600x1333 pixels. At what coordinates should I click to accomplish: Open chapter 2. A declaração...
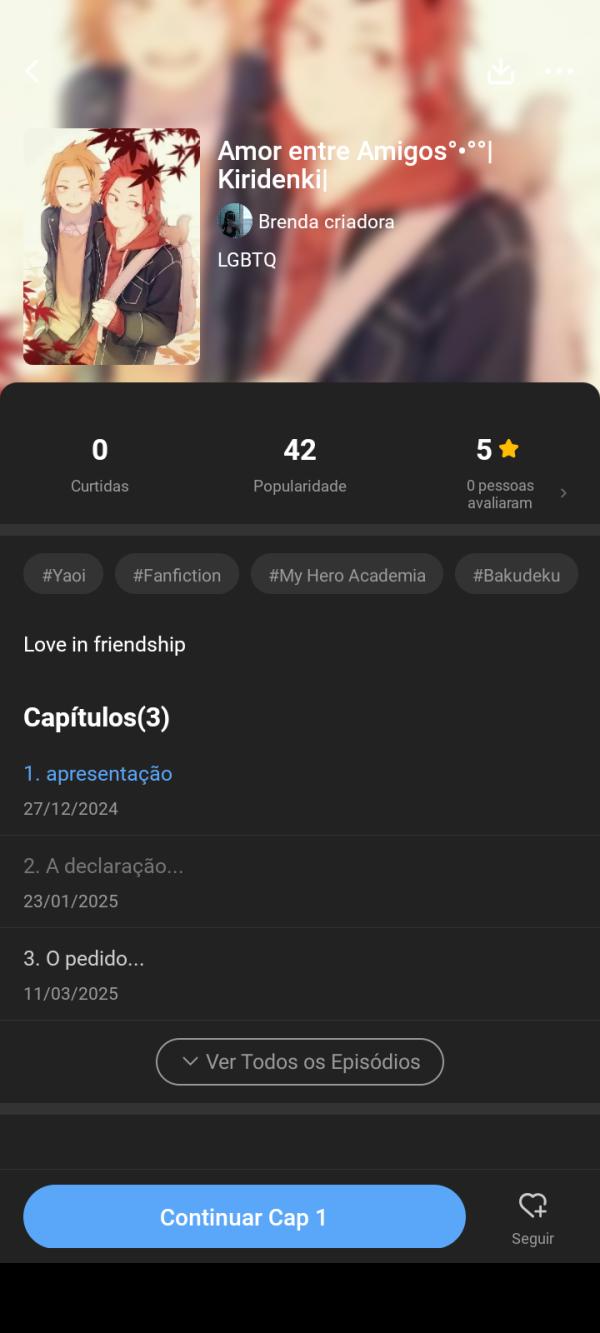104,866
